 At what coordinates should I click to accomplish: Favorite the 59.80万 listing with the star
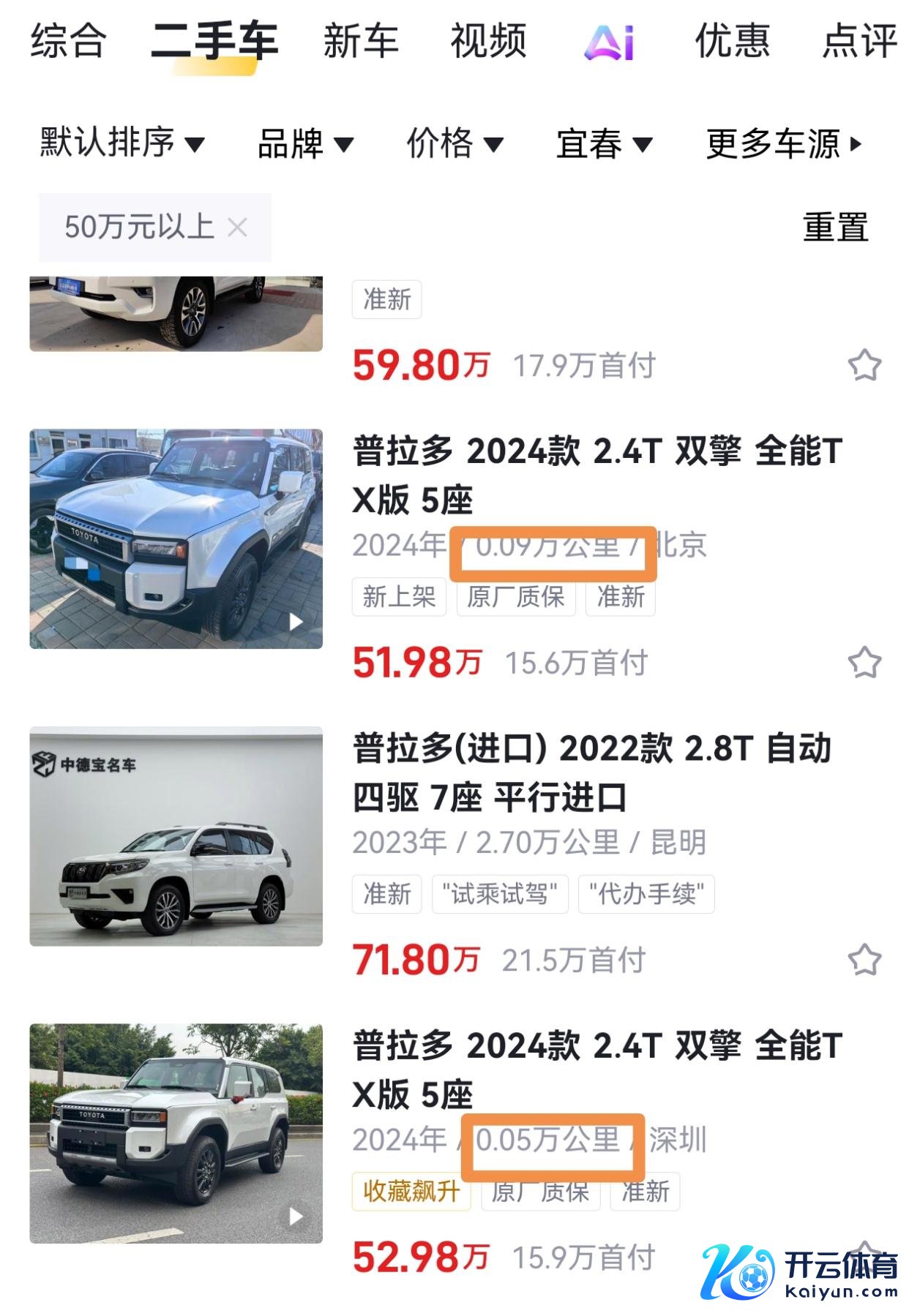tap(864, 365)
